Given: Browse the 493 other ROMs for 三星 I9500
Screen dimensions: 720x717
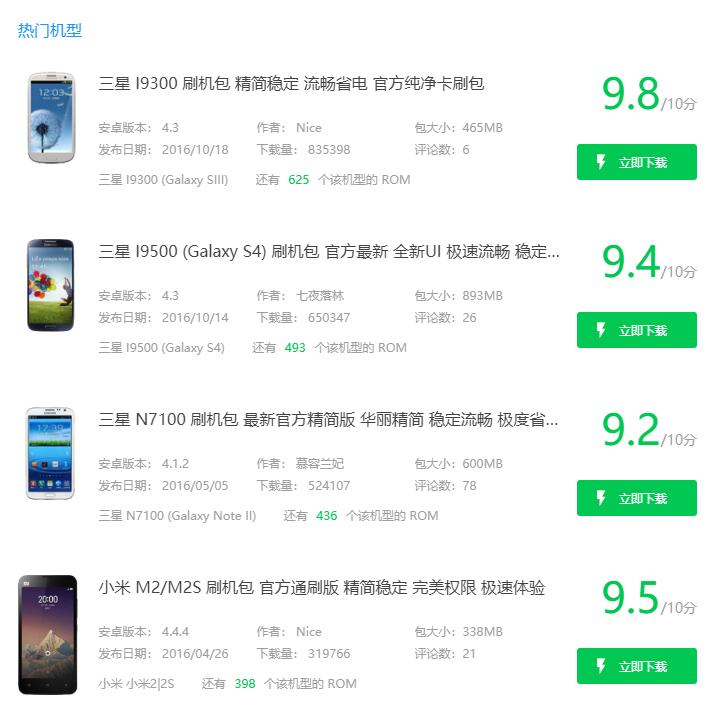Looking at the screenshot, I should click(x=295, y=348).
